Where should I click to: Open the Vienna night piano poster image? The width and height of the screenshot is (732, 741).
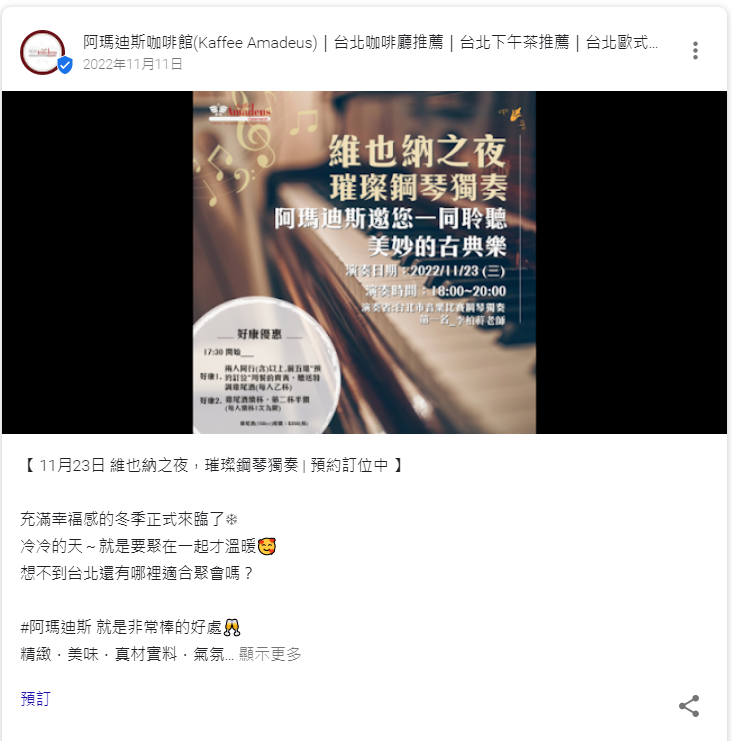[x=364, y=262]
